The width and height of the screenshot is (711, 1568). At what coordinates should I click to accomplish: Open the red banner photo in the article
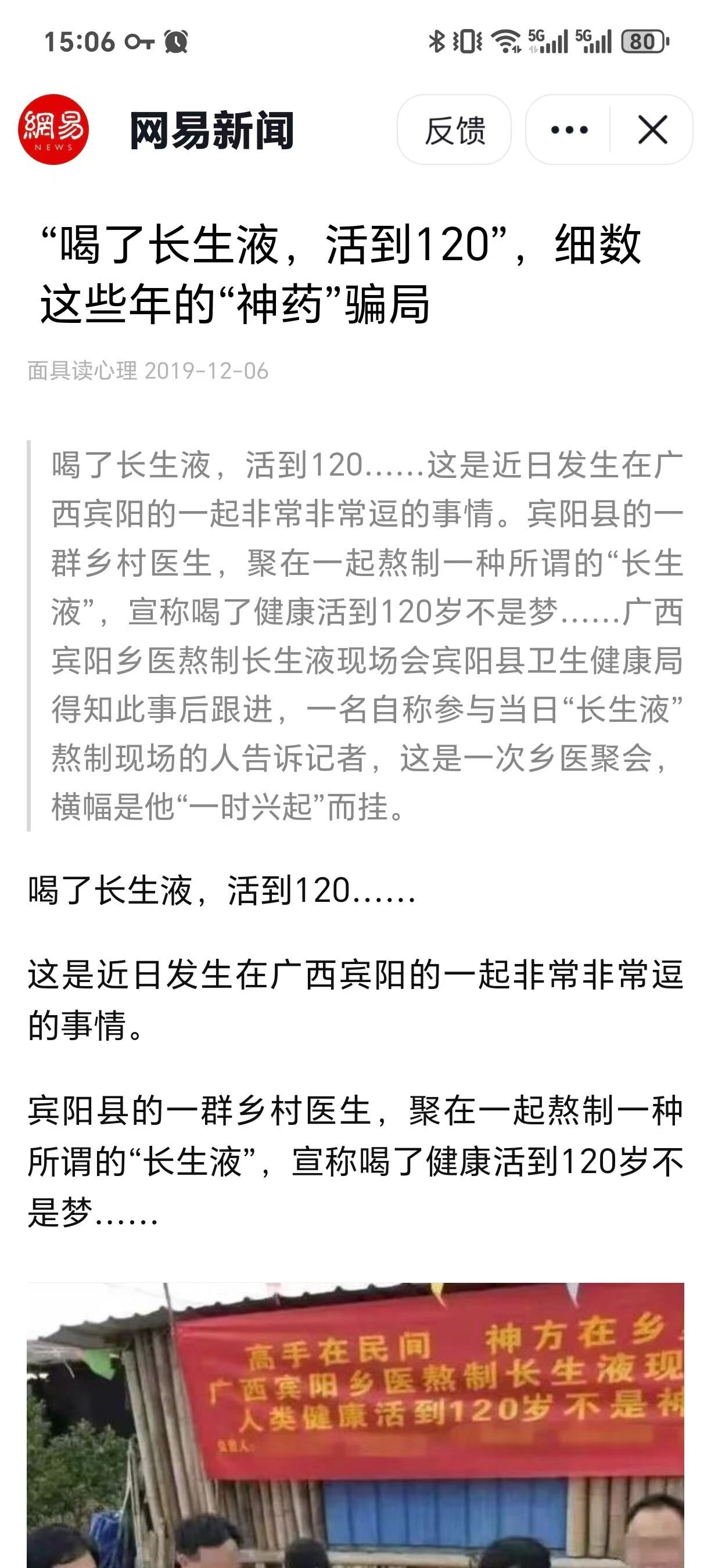click(355, 1426)
